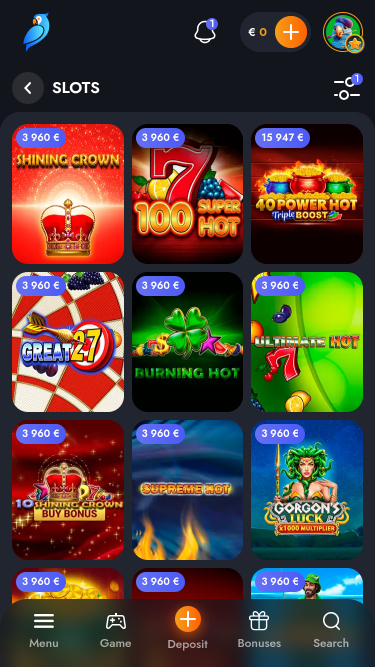Open the slots filter settings

(x=347, y=88)
